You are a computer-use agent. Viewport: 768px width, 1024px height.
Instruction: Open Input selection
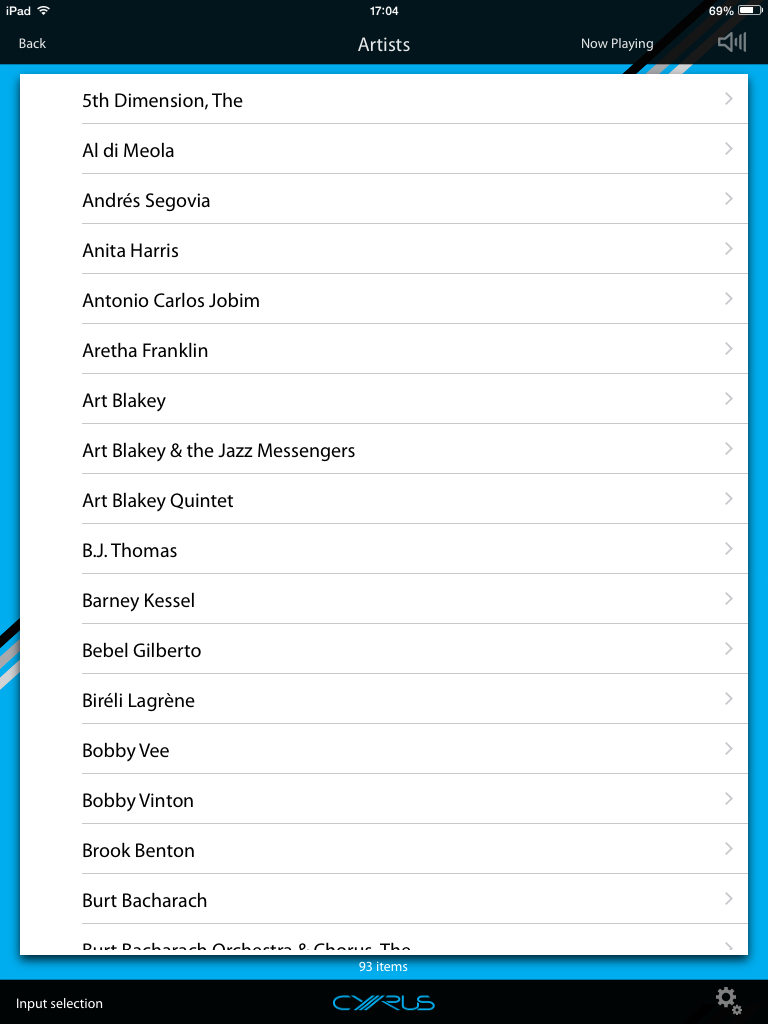tap(59, 1003)
